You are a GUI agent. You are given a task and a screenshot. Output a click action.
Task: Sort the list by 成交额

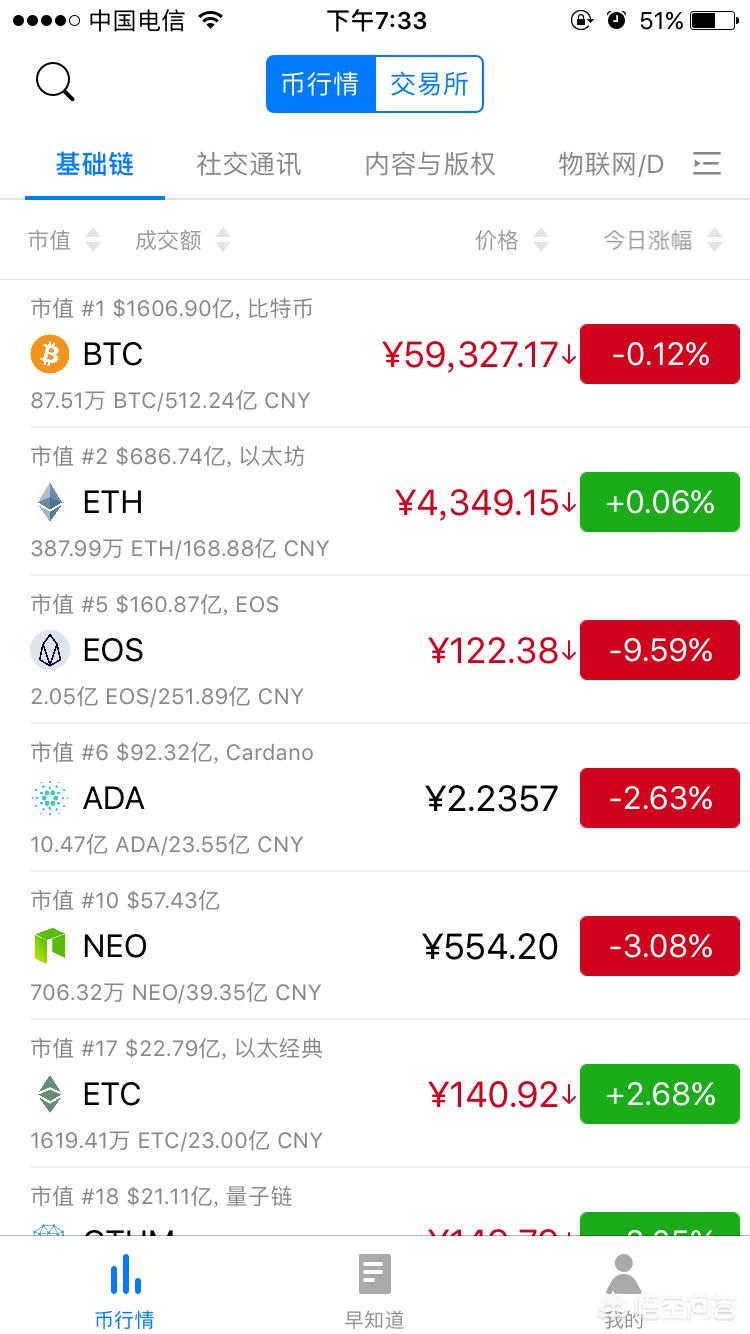pos(182,240)
